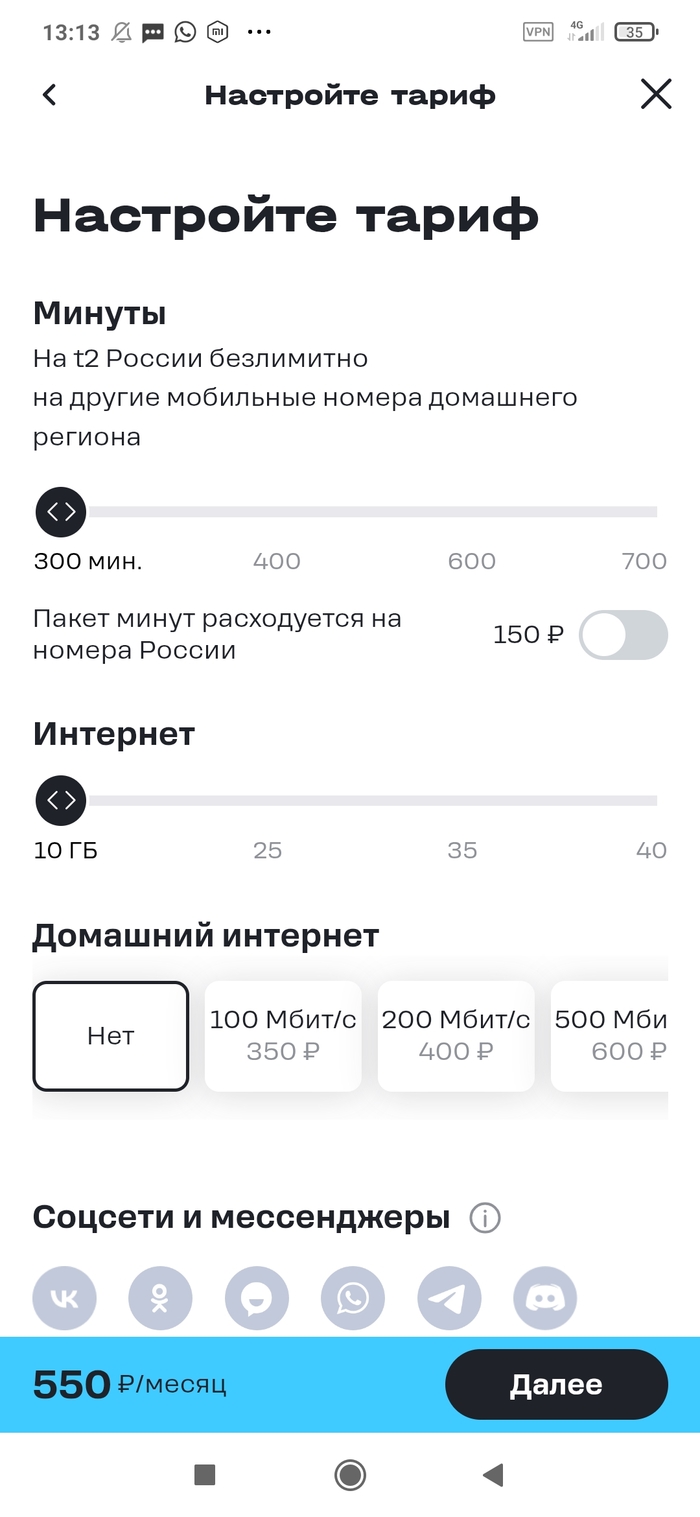This screenshot has width=700, height=1517.
Task: Set internet slider to 40 GB
Action: coord(652,801)
